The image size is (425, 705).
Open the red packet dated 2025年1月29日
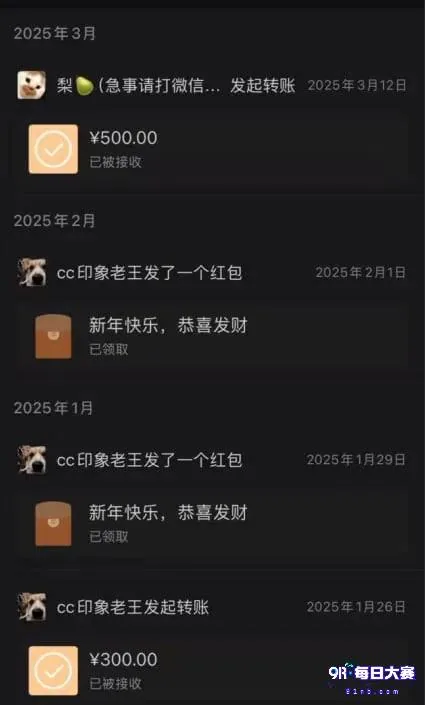[x=212, y=524]
